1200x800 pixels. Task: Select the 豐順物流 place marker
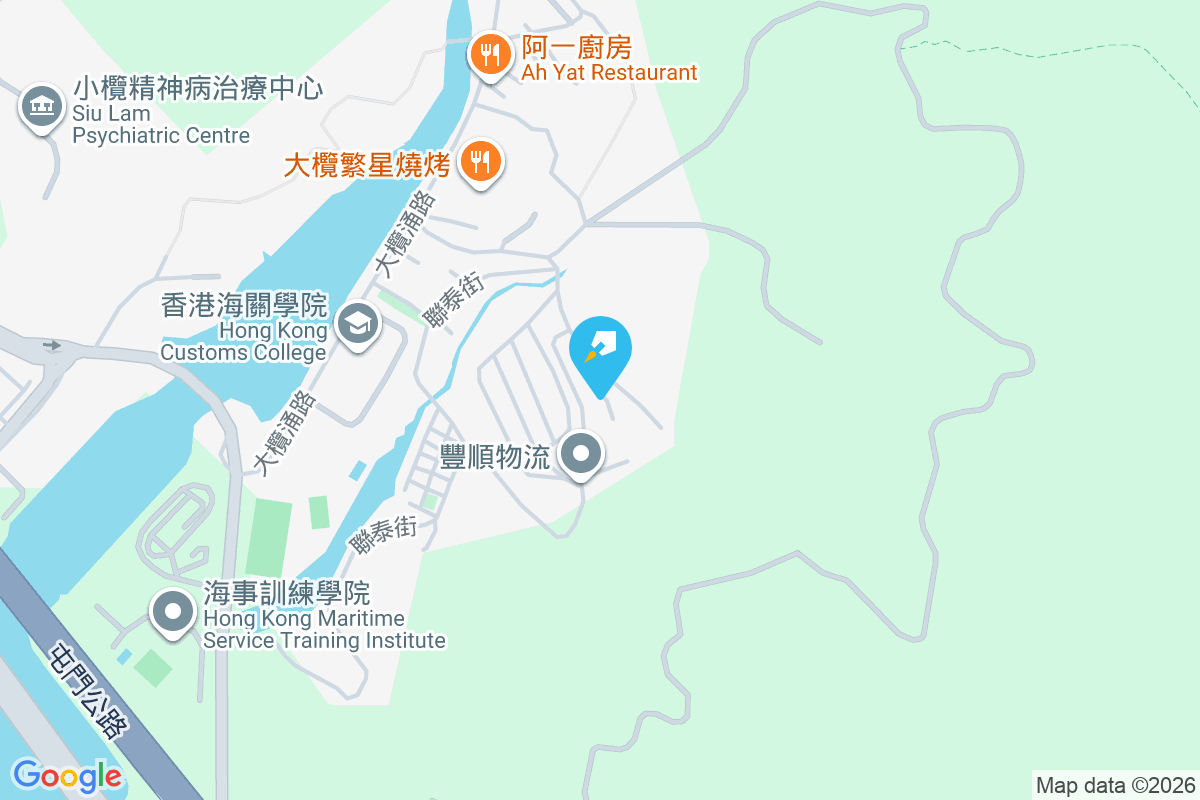pos(581,455)
